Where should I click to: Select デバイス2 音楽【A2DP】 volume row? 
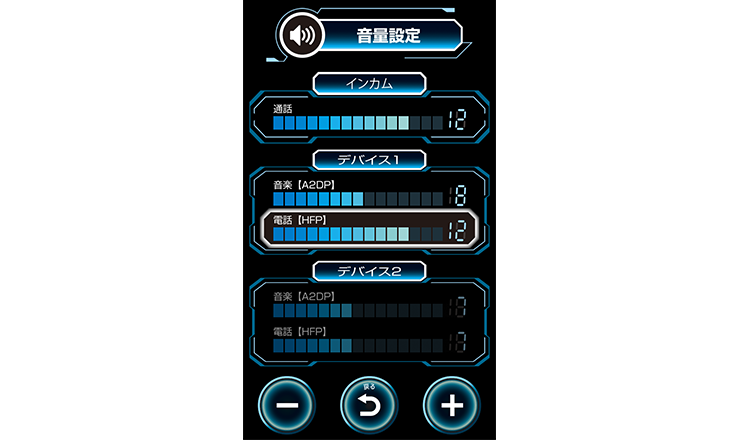[369, 304]
